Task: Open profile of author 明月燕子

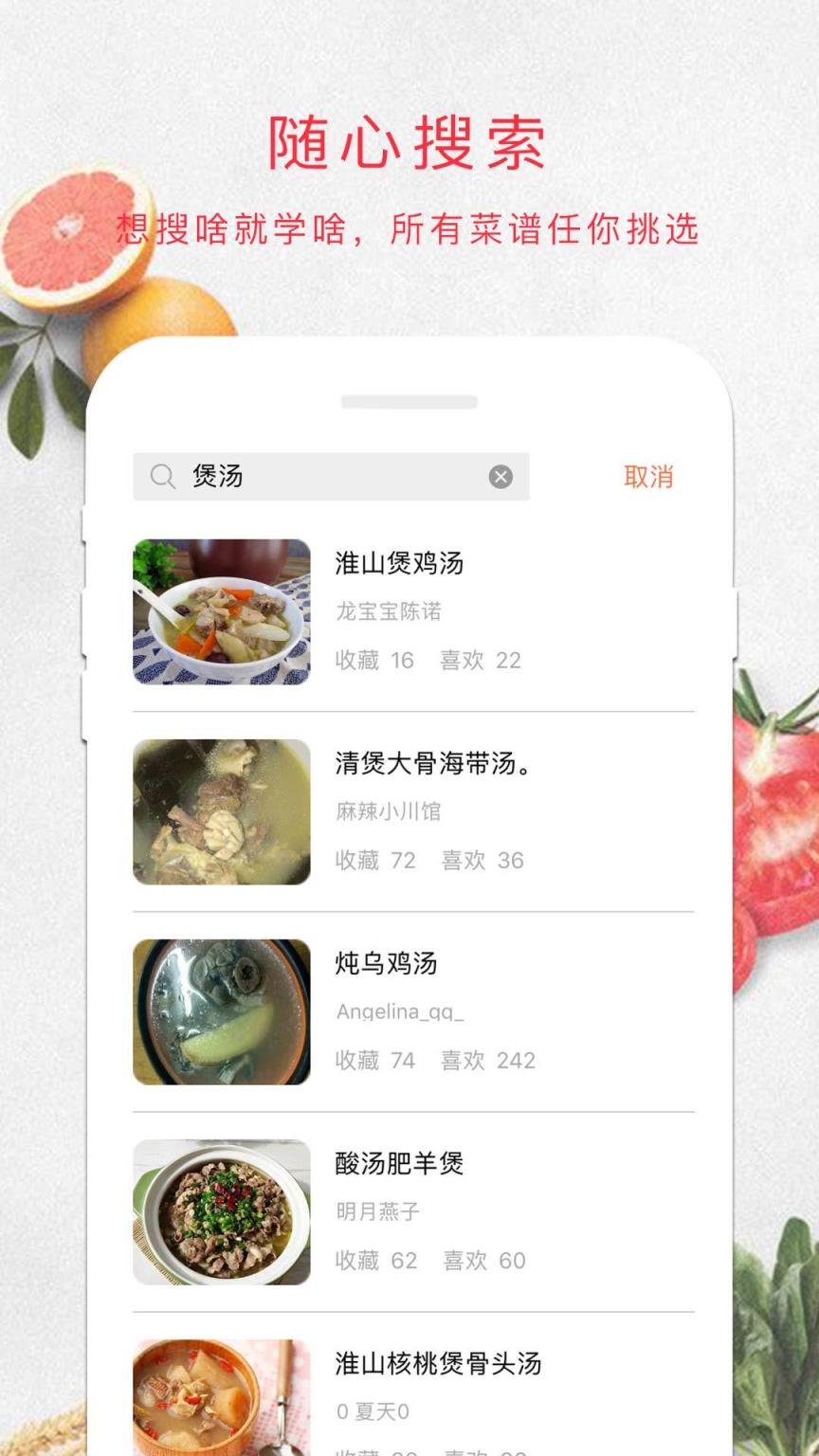Action: 379,1212
